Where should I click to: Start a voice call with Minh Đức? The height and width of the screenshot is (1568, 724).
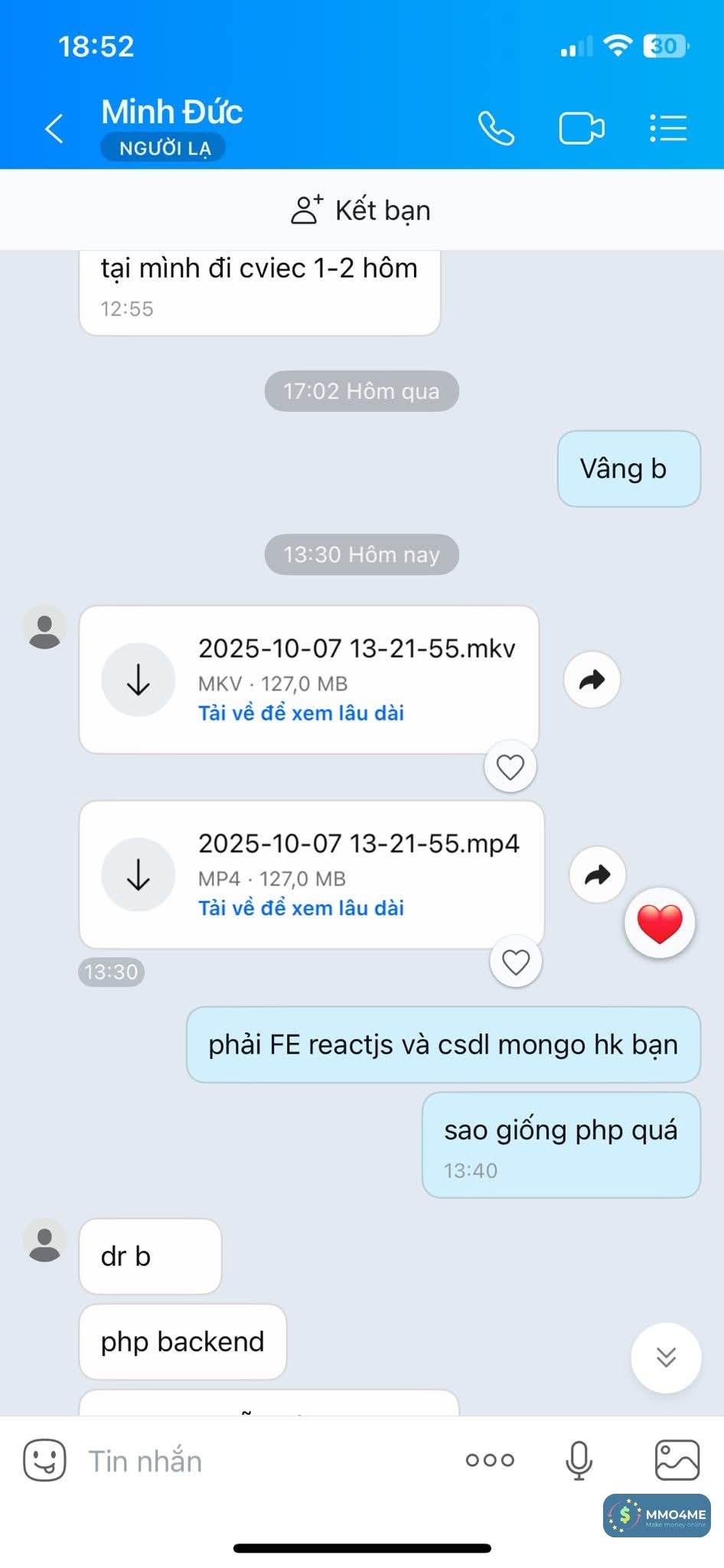pyautogui.click(x=496, y=128)
